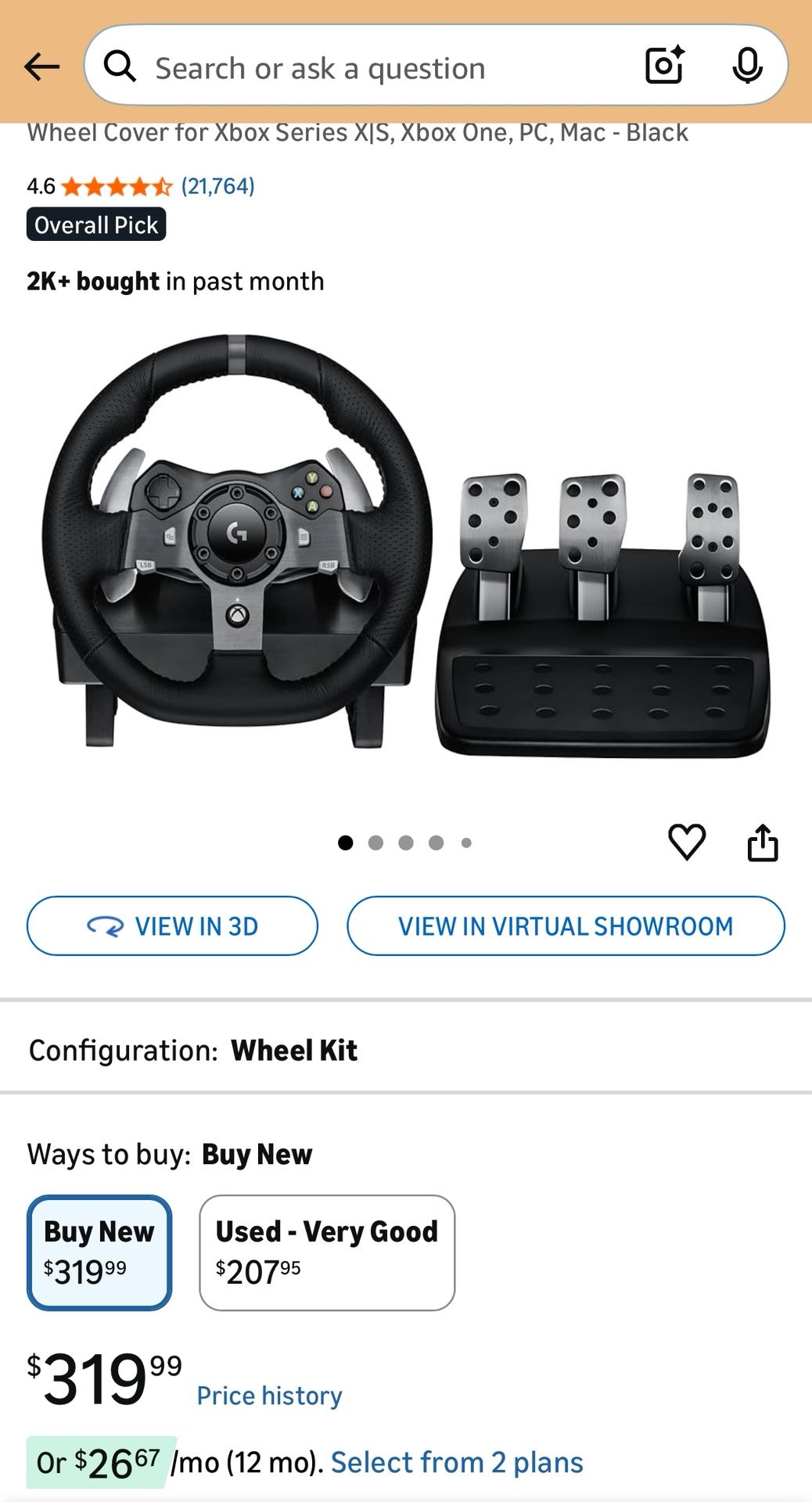The width and height of the screenshot is (812, 1502).
Task: Open the Price history link
Action: coord(269,1396)
